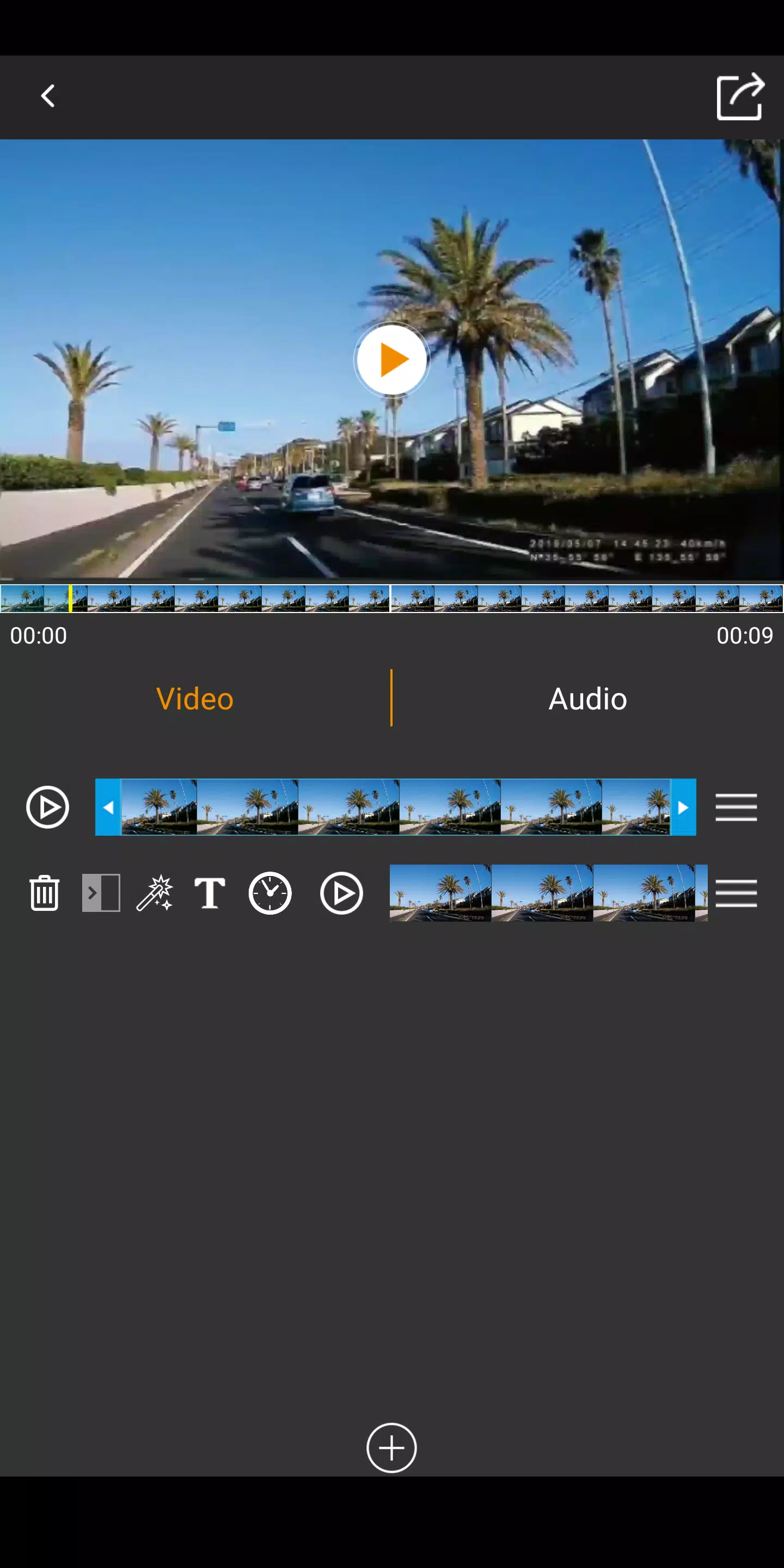784x1568 pixels.
Task: Tap the right blue trim handle
Action: click(x=683, y=807)
